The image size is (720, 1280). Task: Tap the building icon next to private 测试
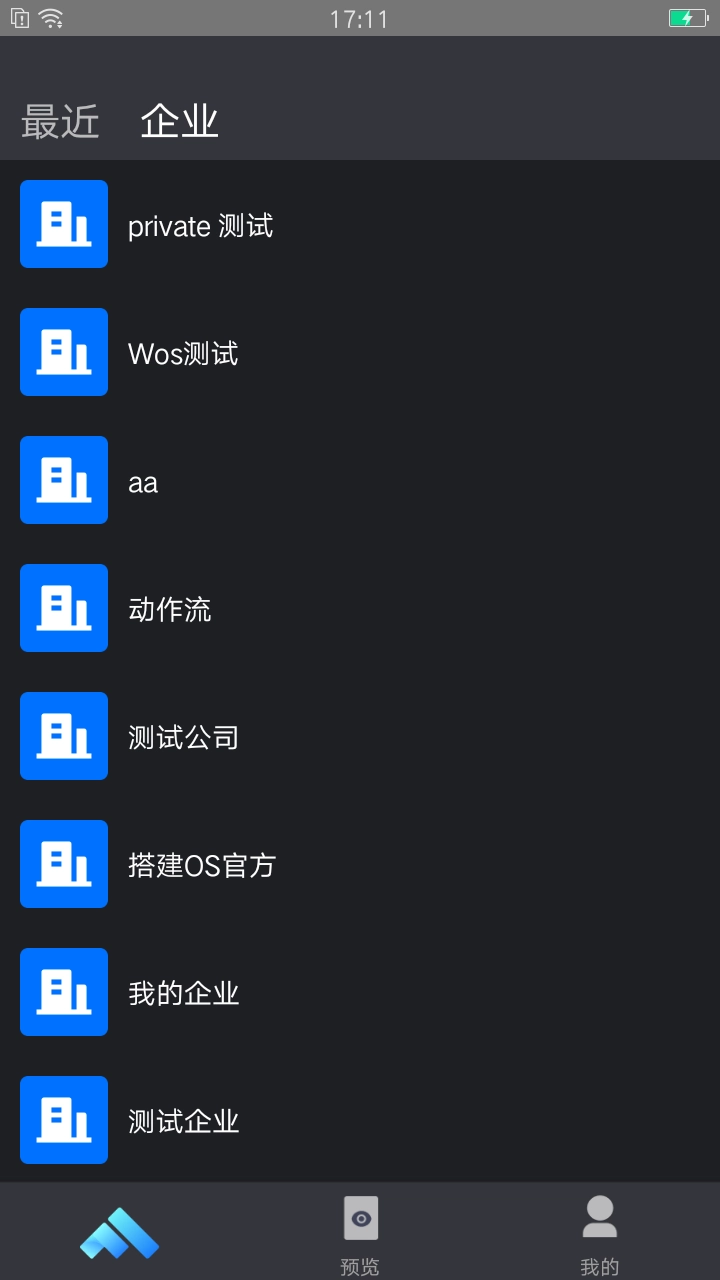[x=63, y=224]
